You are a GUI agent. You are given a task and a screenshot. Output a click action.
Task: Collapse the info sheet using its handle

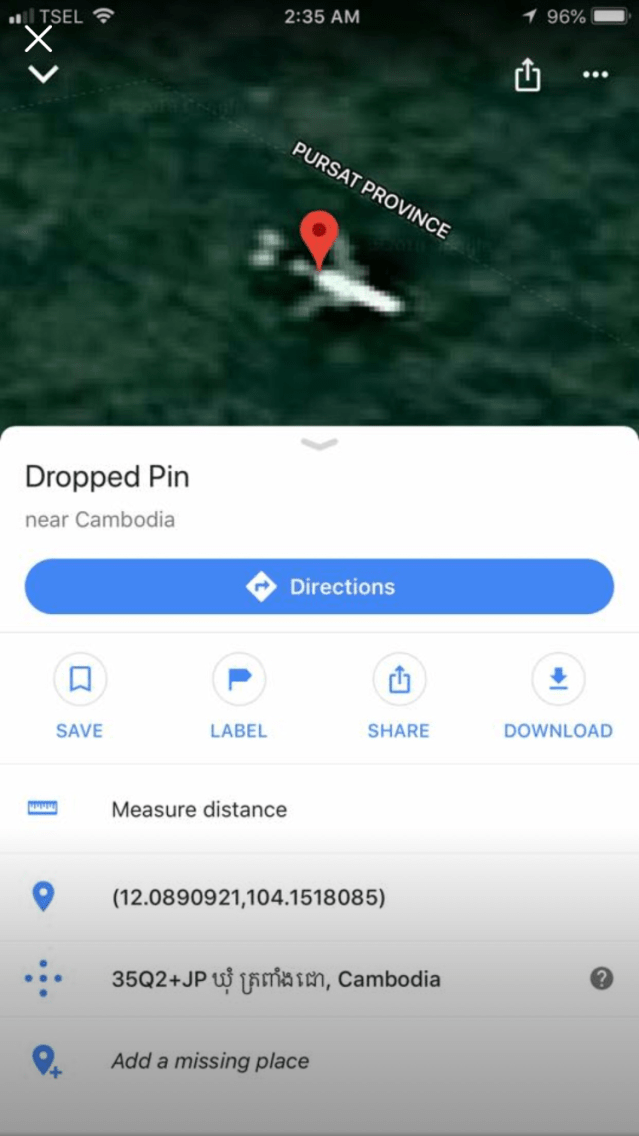(319, 444)
